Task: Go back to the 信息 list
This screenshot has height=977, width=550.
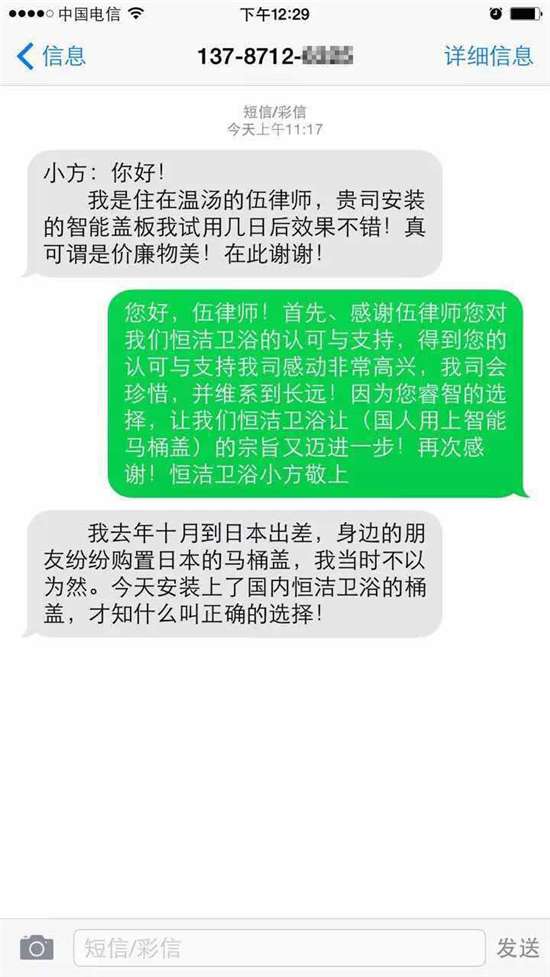Action: coord(51,56)
